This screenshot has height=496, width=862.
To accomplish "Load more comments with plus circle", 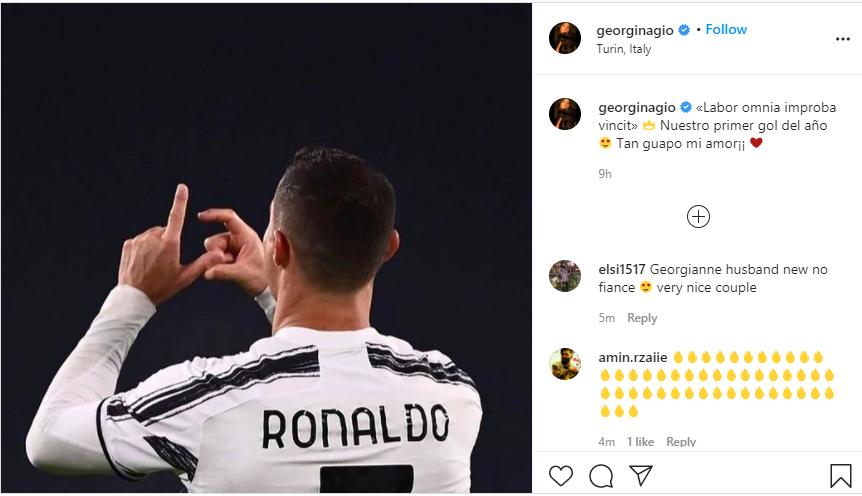I will point(698,216).
